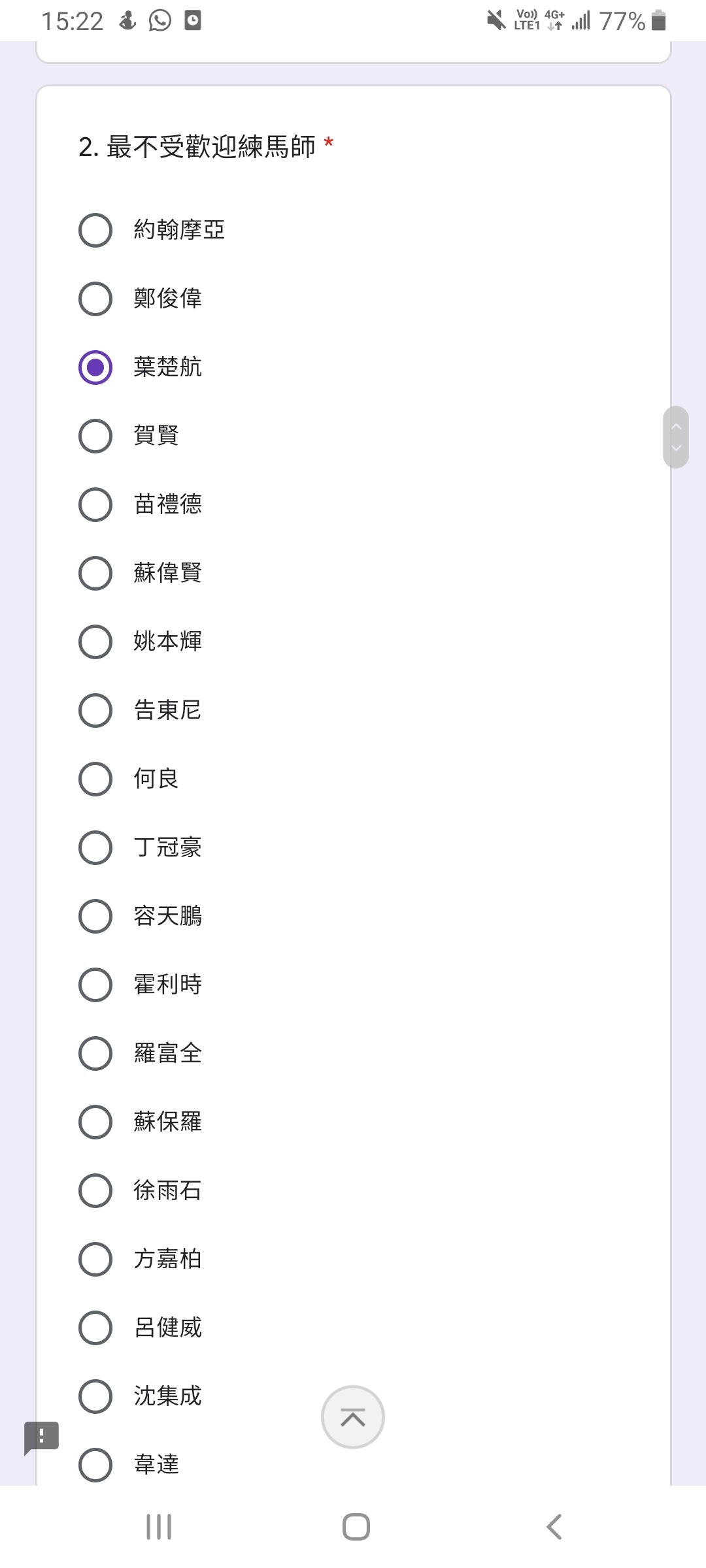Select 苗禮德 from the list

click(x=95, y=504)
